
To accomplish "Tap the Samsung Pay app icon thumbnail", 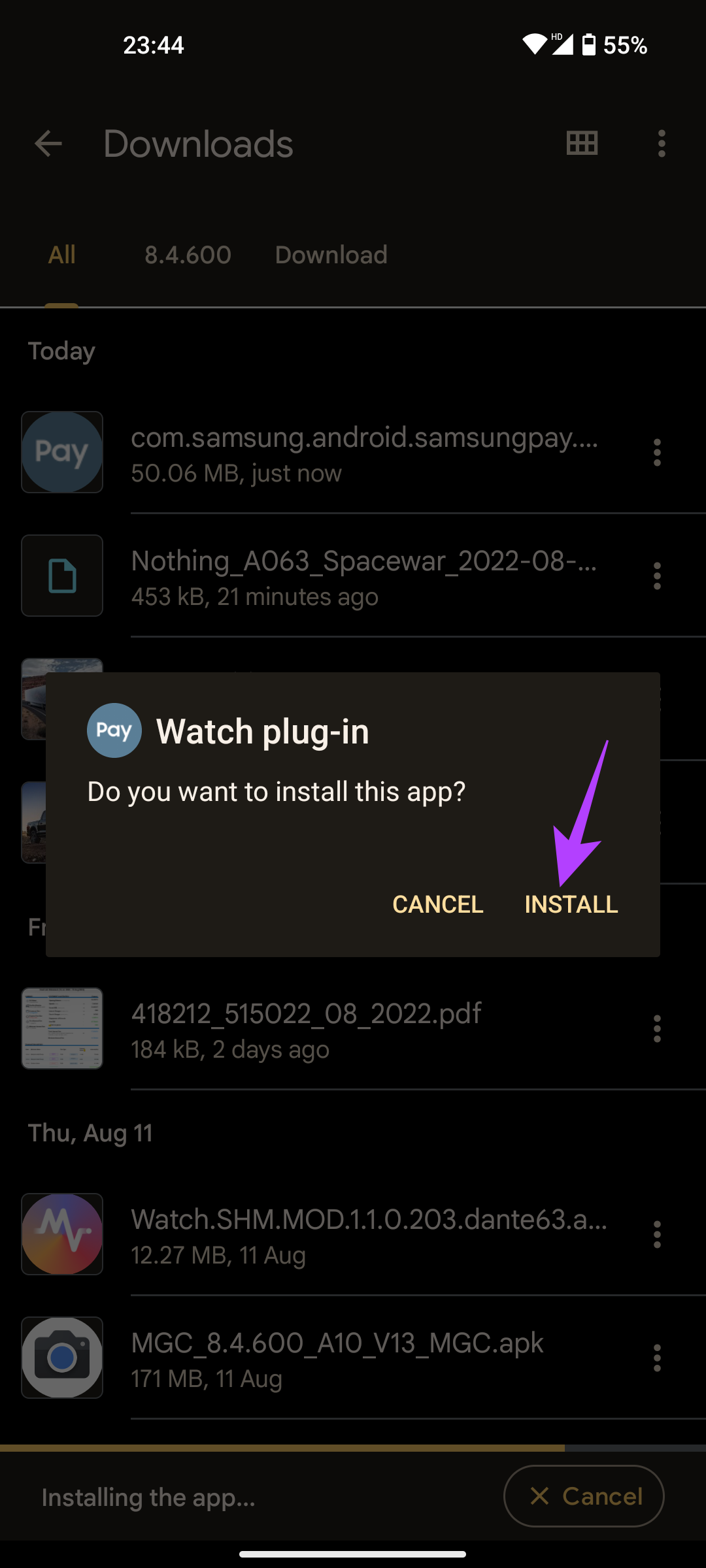I will coord(62,452).
